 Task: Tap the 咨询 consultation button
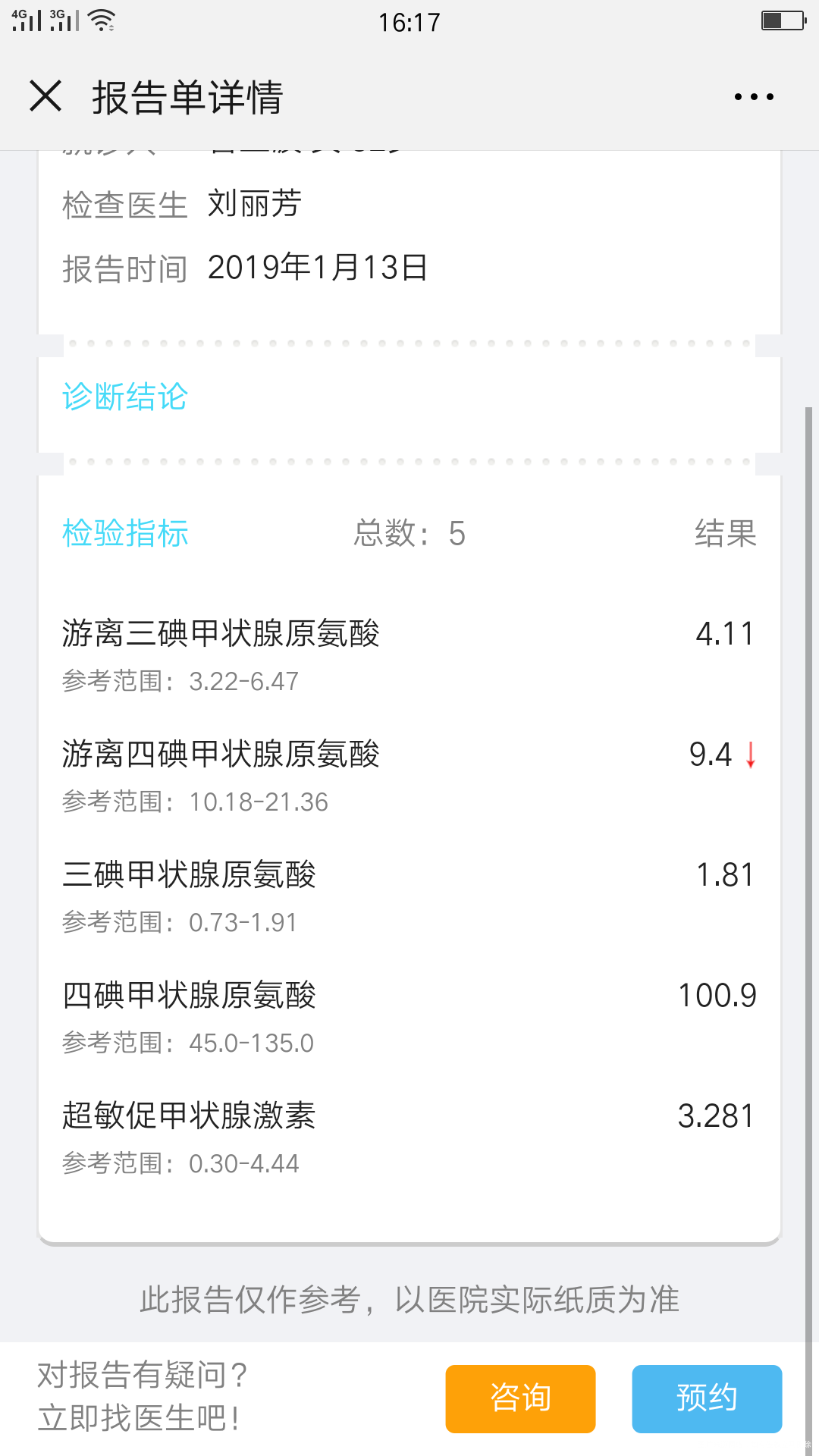tap(520, 1398)
